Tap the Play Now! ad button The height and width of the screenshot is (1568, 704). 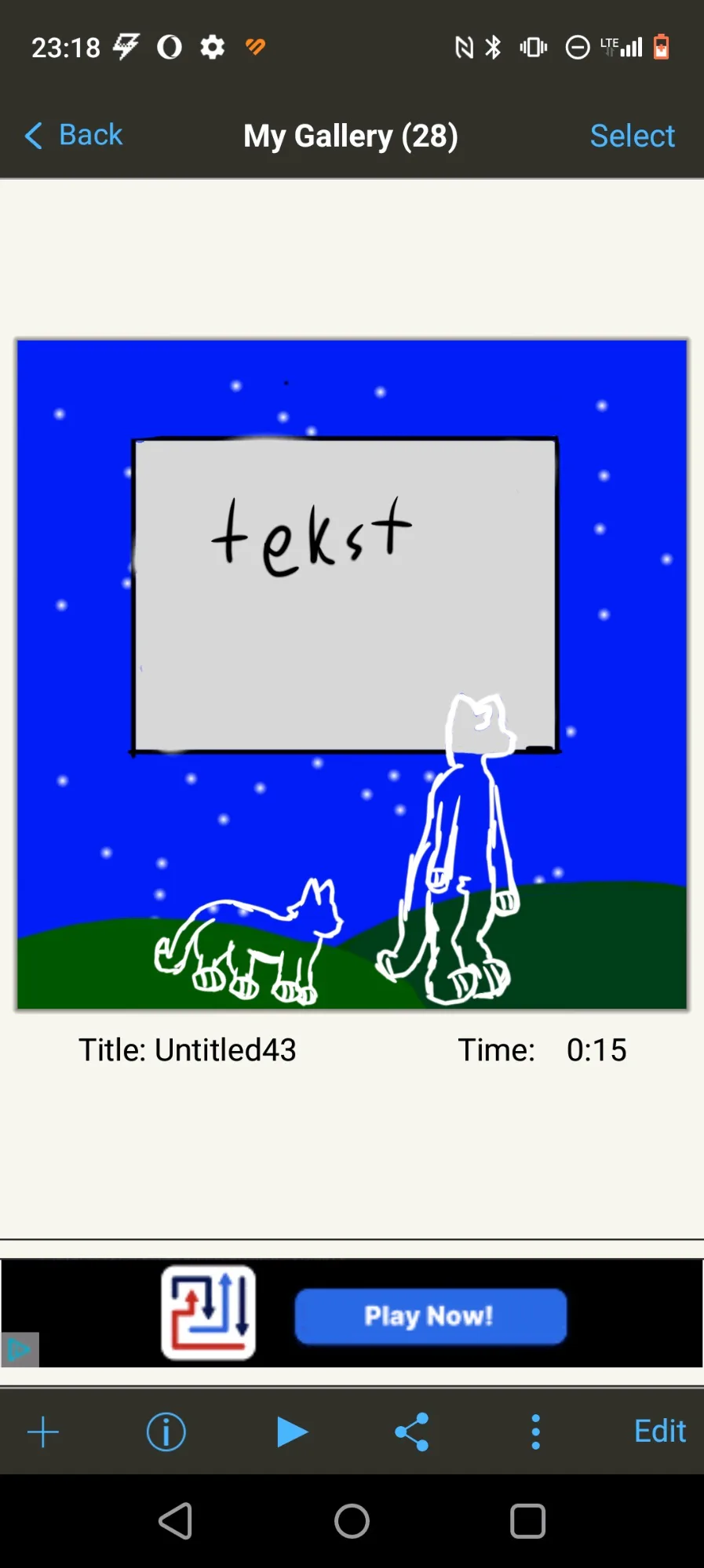point(430,1315)
